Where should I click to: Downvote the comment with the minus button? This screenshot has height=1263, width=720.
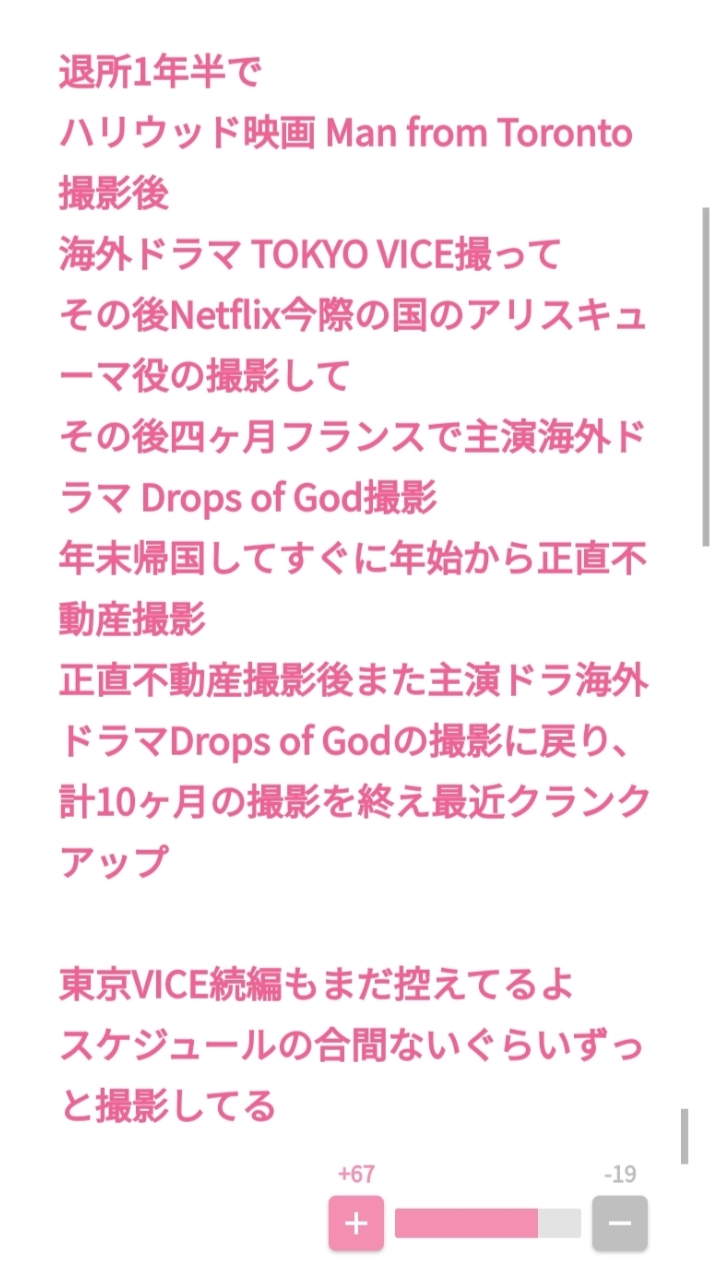click(620, 1223)
